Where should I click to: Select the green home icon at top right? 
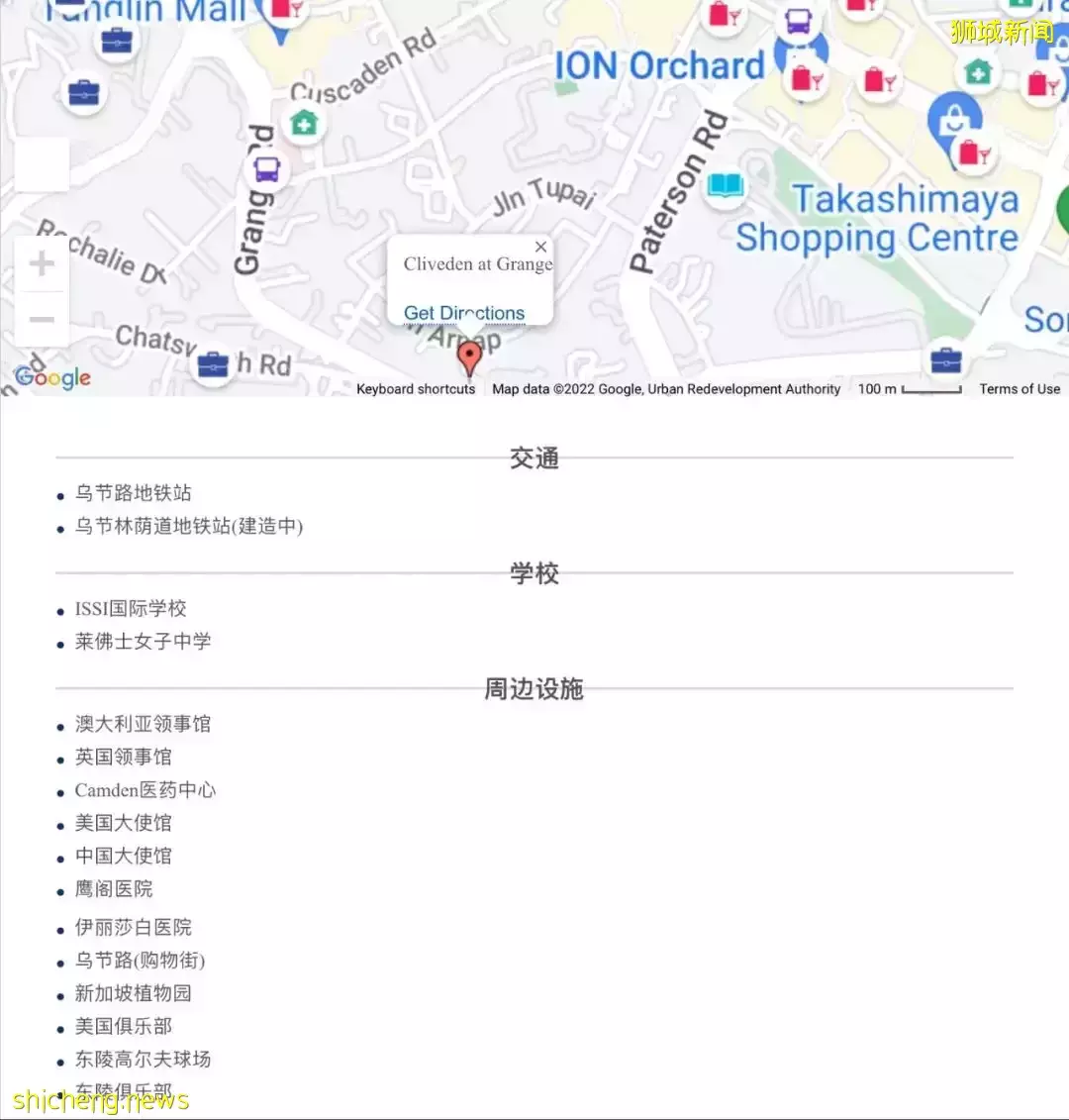pyautogui.click(x=976, y=71)
